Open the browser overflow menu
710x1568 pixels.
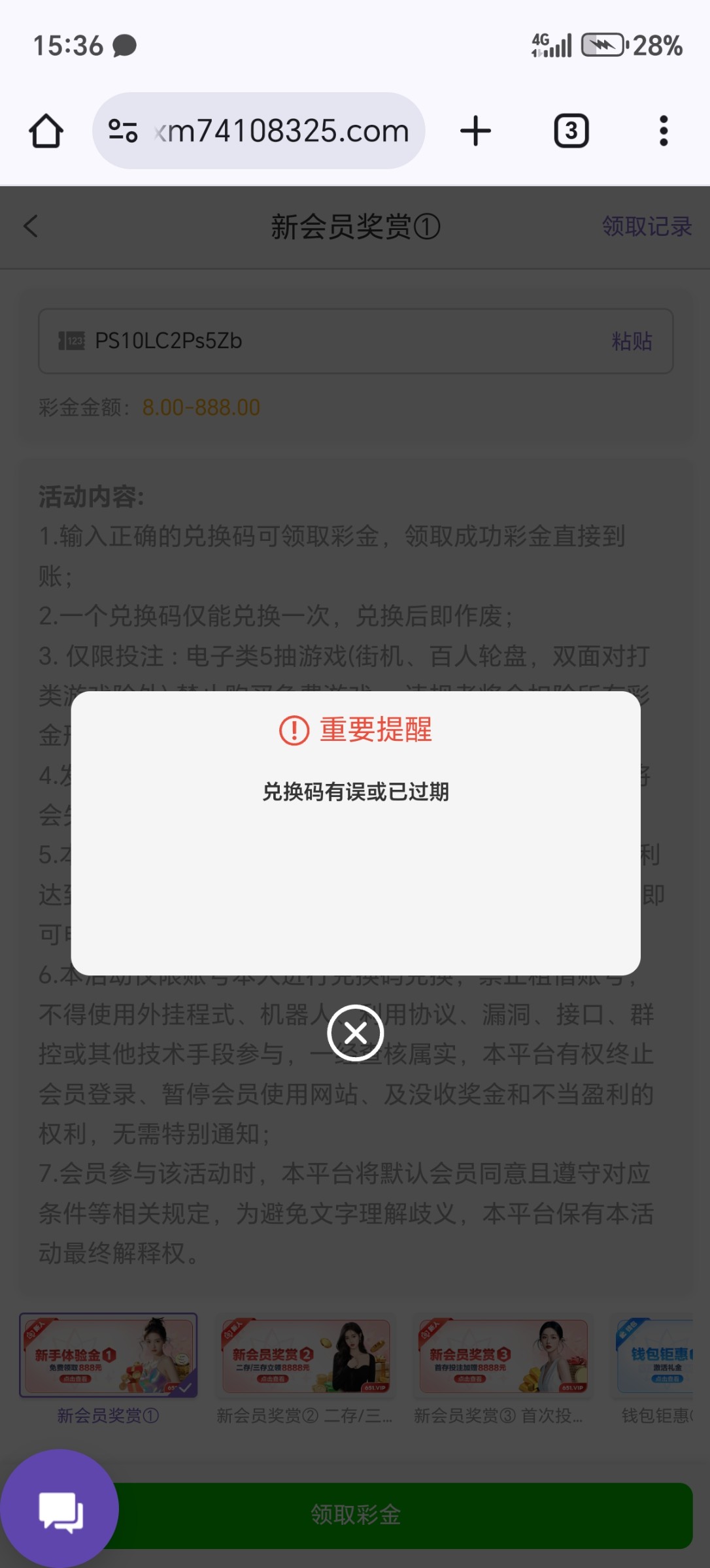663,131
